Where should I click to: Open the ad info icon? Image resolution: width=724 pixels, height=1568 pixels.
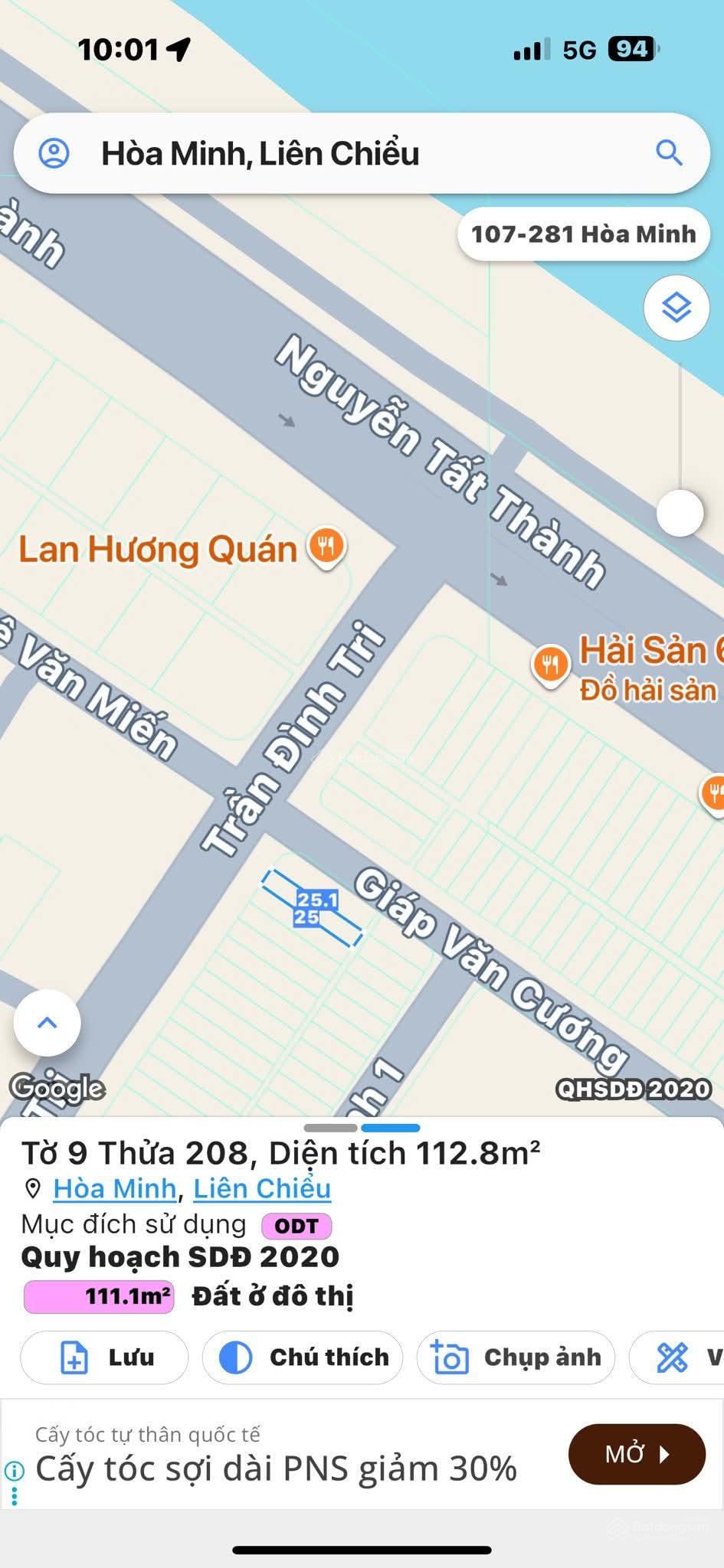14,1470
